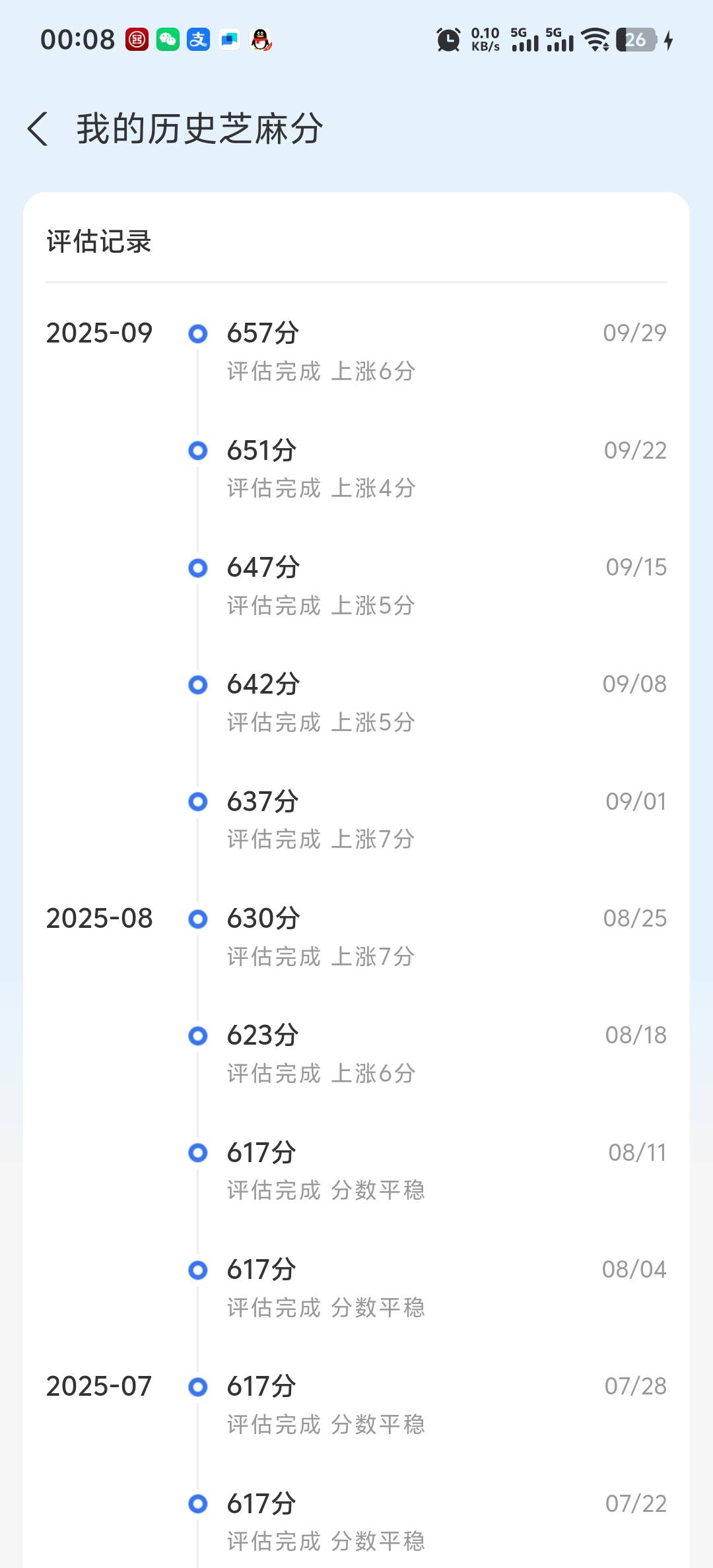Go back from 我的历史芝麻分 page
The image size is (713, 1568).
coord(38,129)
